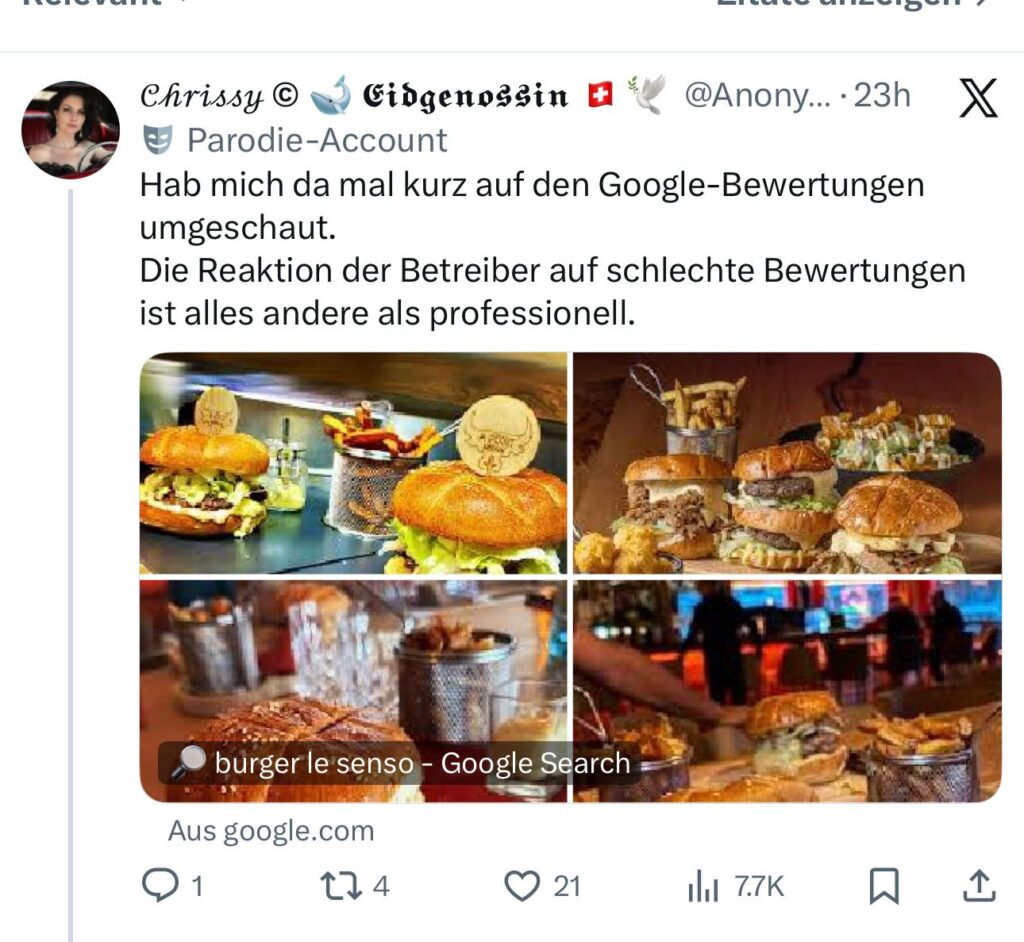
Task: Open the burger le senso Google Search card
Action: (570, 577)
